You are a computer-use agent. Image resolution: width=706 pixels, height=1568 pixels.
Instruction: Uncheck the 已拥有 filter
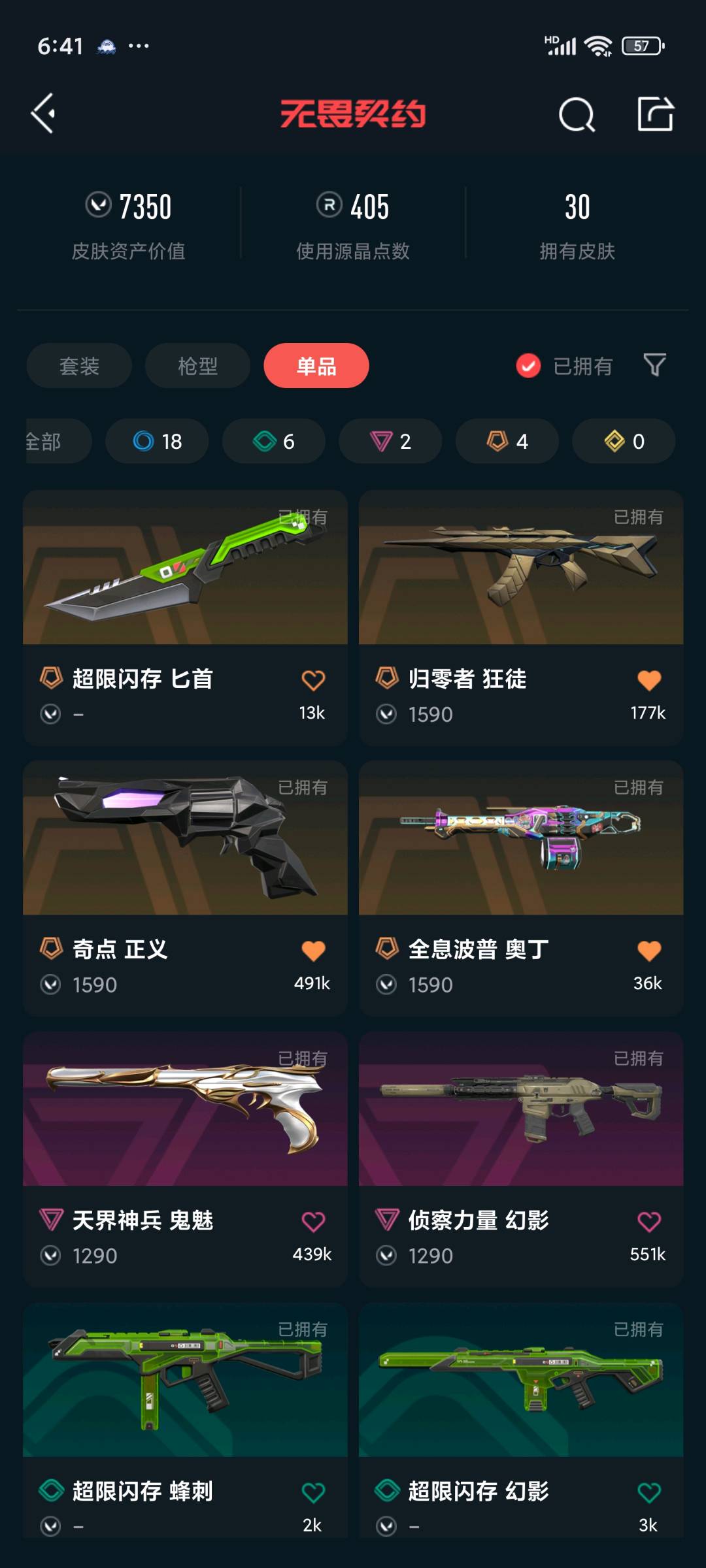[528, 366]
